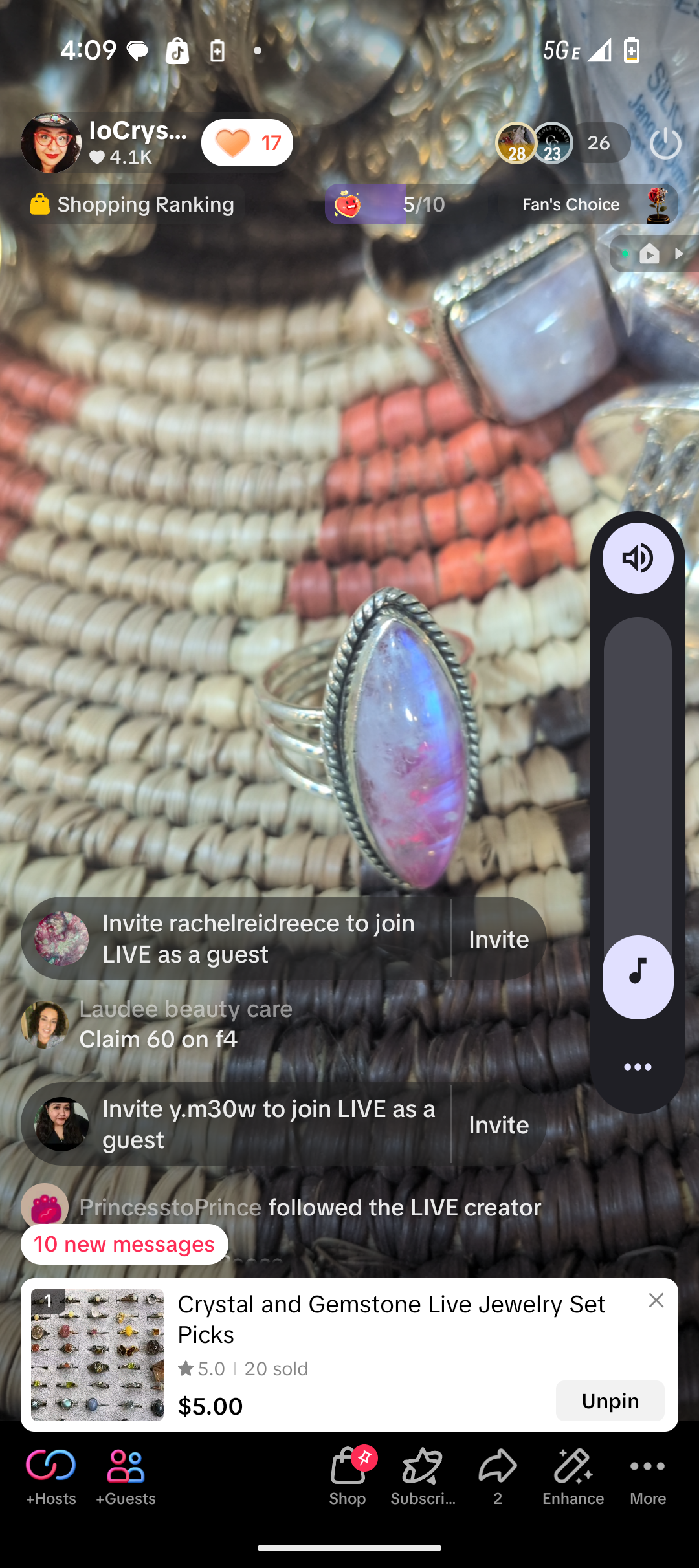Viewport: 699px width, 1568px height.
Task: Open the viewer count list showing 26
Action: click(x=599, y=143)
